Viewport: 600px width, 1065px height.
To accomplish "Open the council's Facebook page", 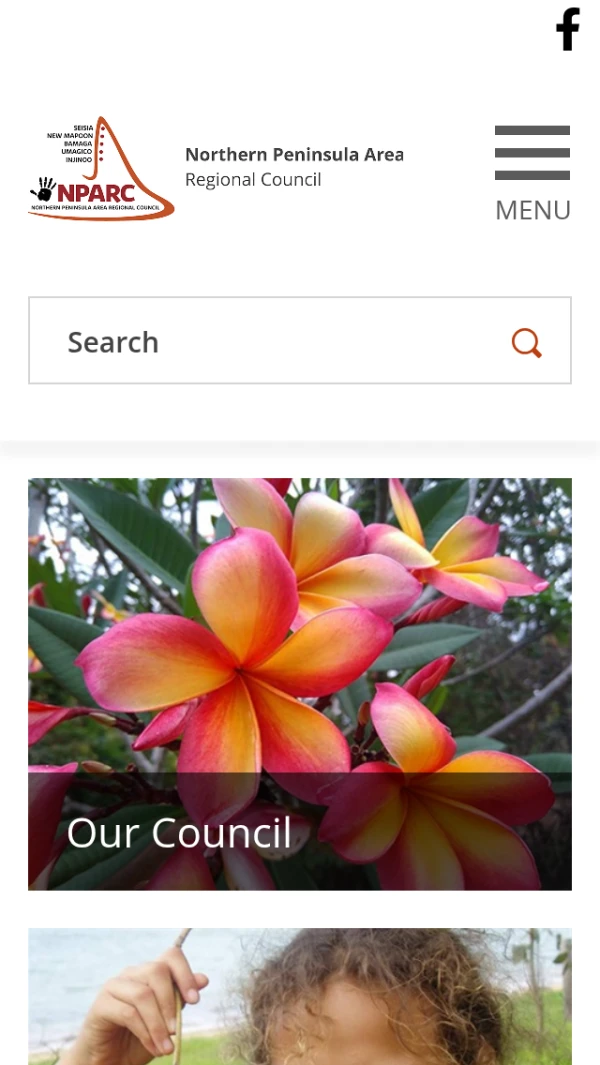I will tap(568, 29).
